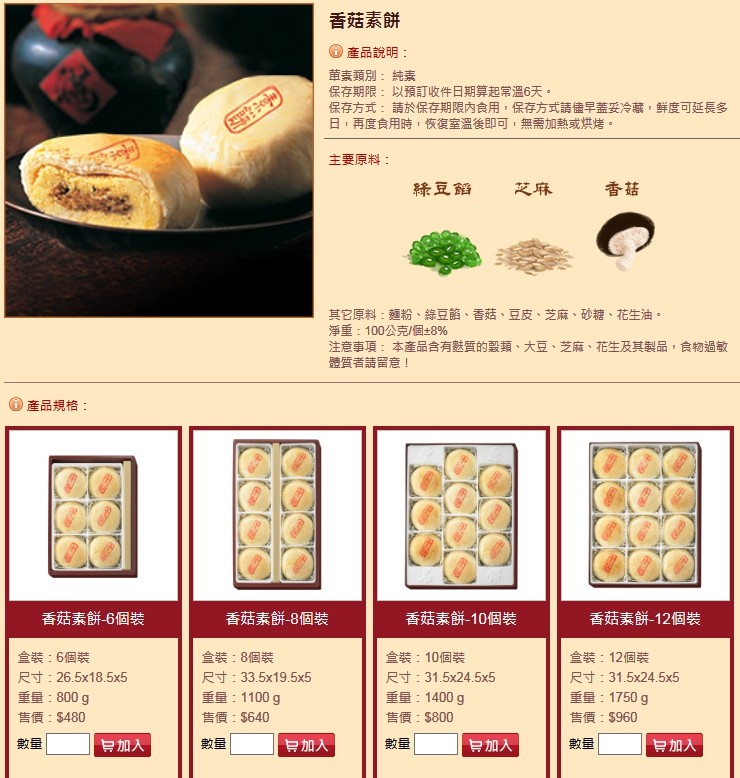Tap quantity field for 香菇素餅-6個裝
This screenshot has height=778, width=740.
pos(67,744)
